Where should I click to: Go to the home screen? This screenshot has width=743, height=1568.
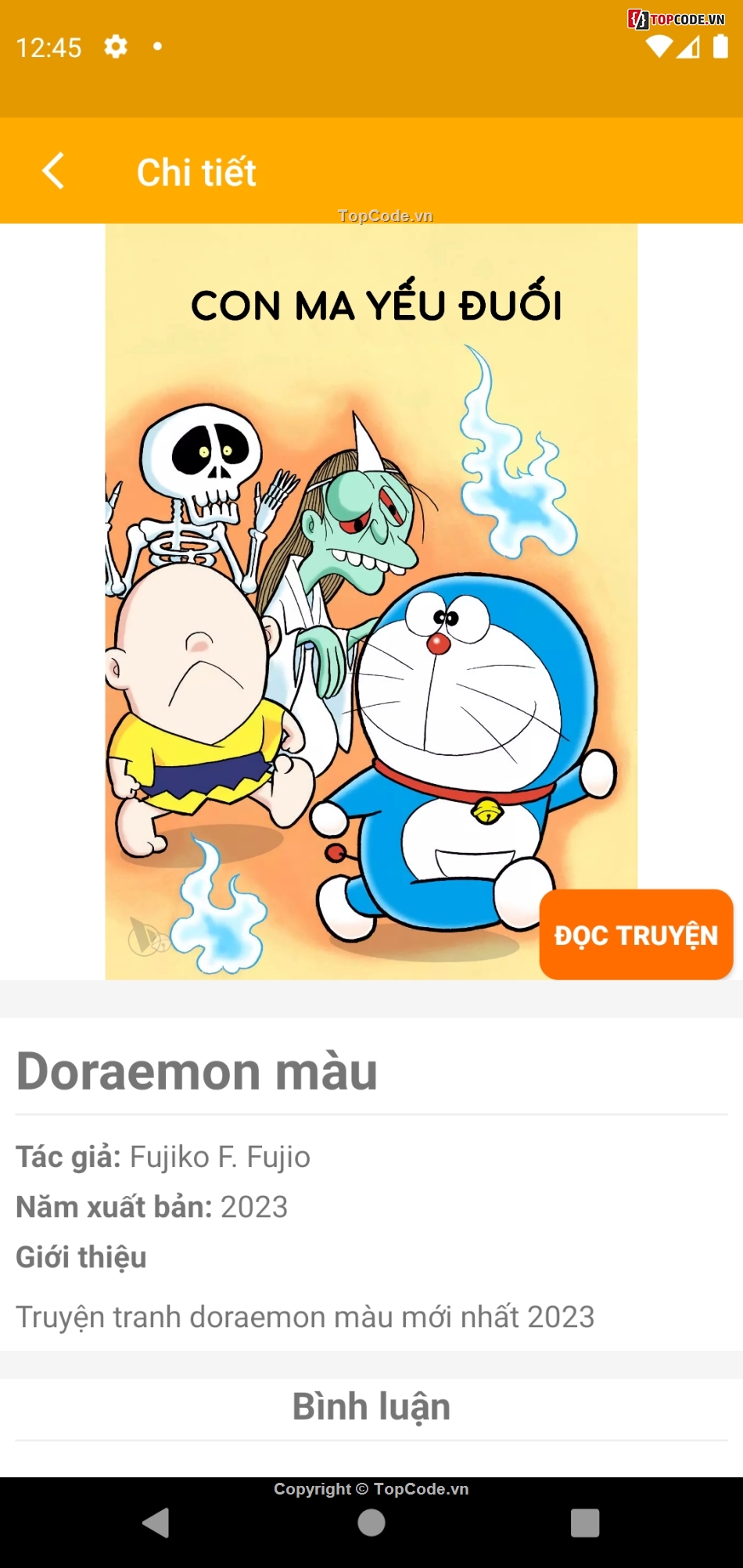(x=371, y=1523)
